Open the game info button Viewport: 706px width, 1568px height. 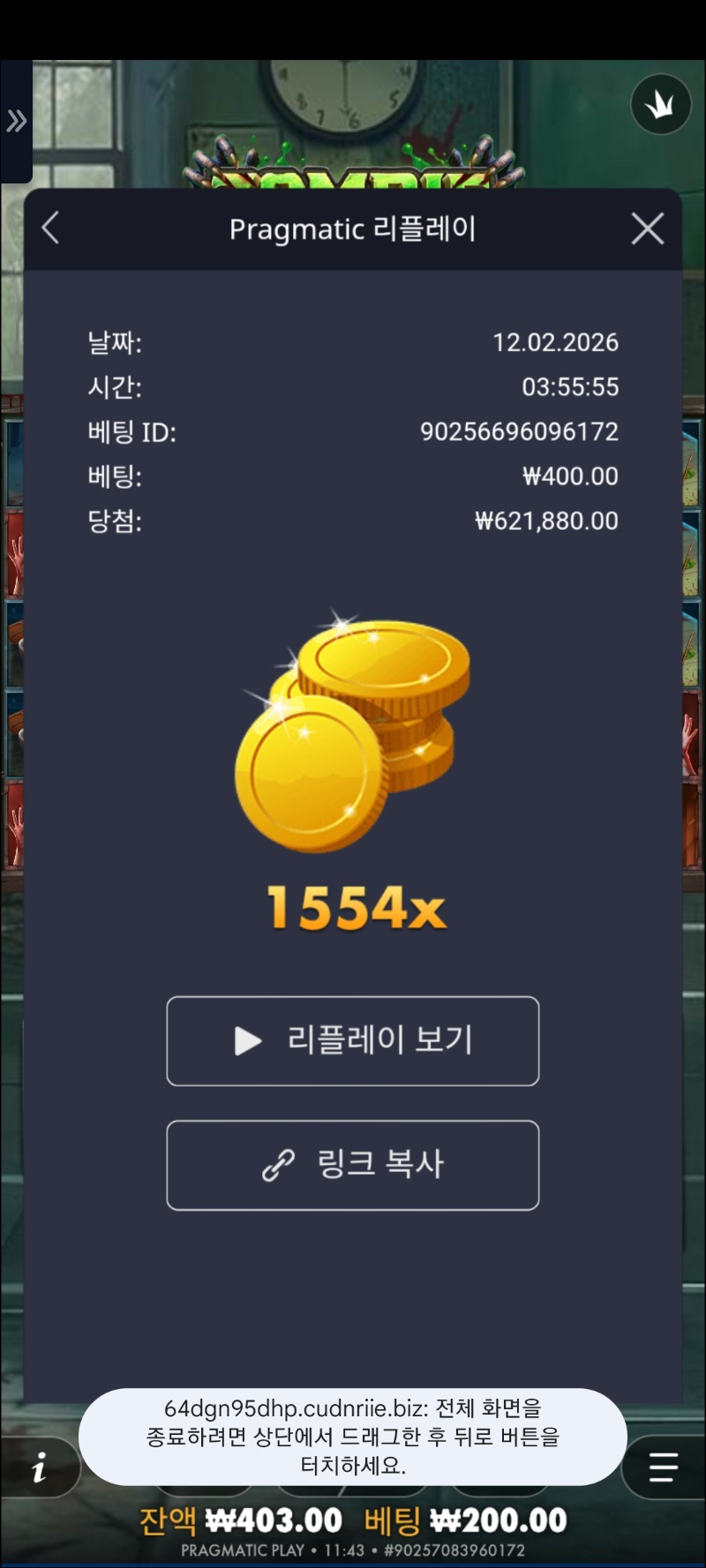[39, 1468]
